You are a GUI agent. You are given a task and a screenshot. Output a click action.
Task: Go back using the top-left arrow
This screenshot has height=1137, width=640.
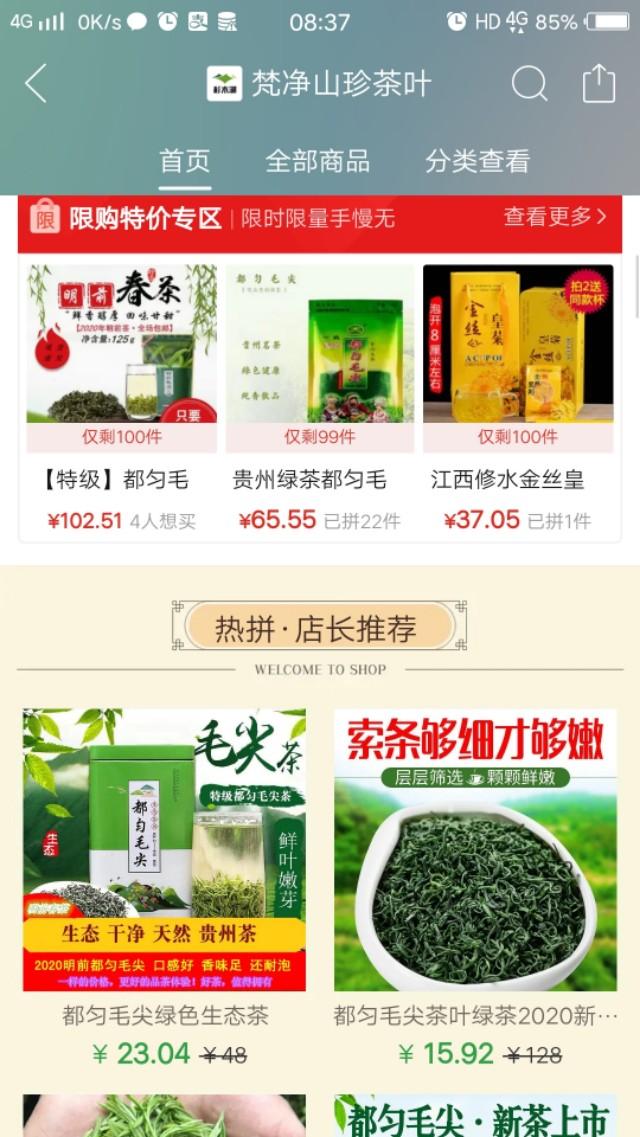(x=36, y=83)
